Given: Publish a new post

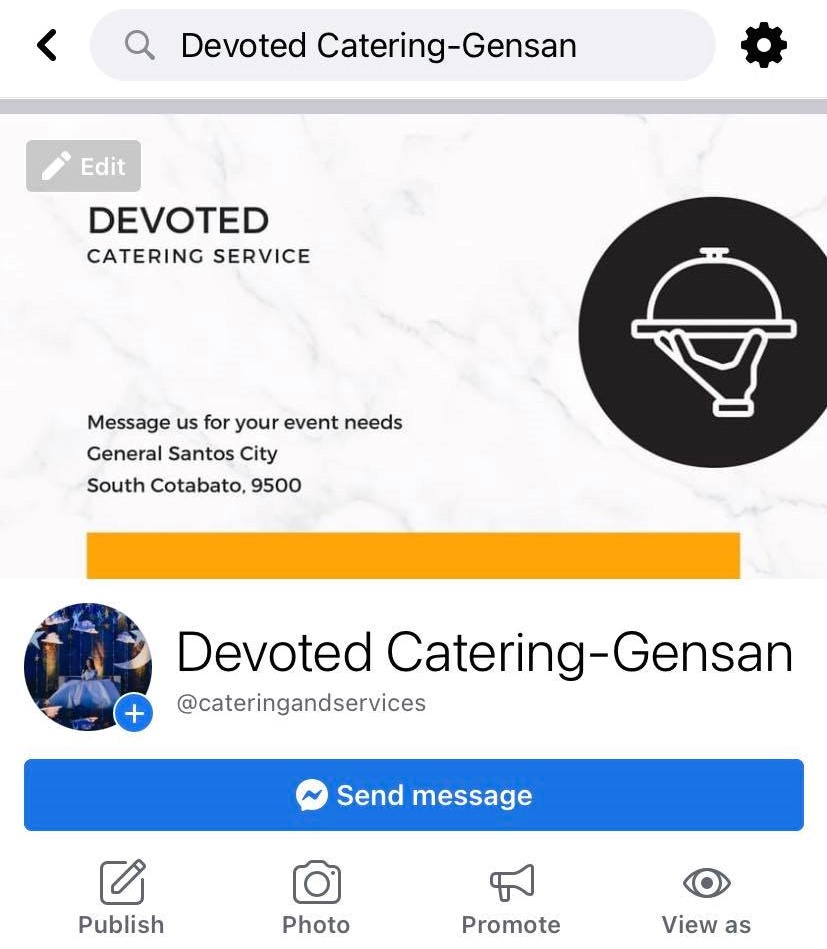Looking at the screenshot, I should (121, 897).
